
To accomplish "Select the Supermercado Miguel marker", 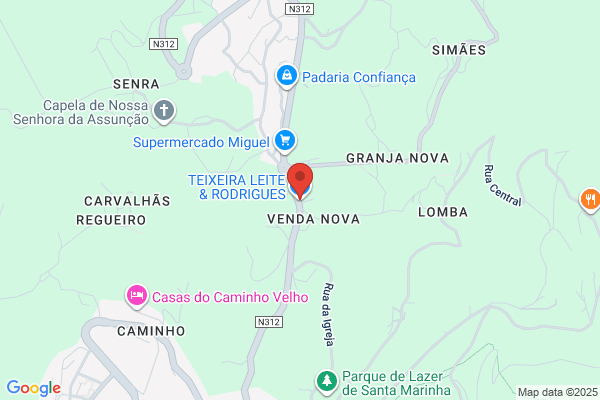I will click(285, 142).
